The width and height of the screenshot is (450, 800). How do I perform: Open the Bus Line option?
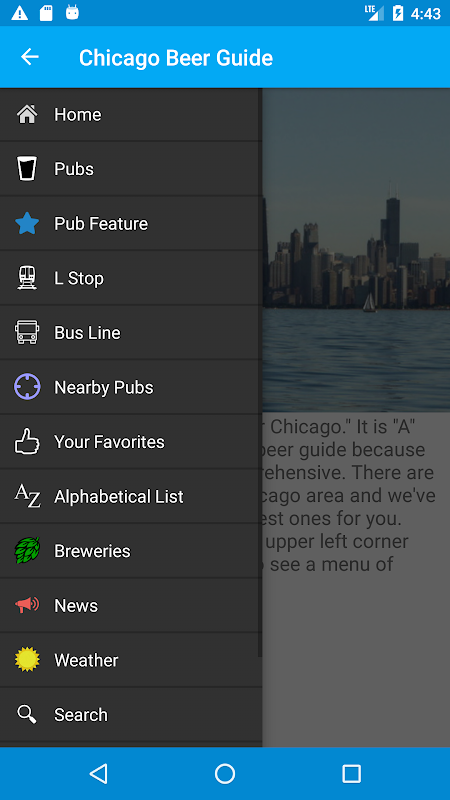coord(131,333)
